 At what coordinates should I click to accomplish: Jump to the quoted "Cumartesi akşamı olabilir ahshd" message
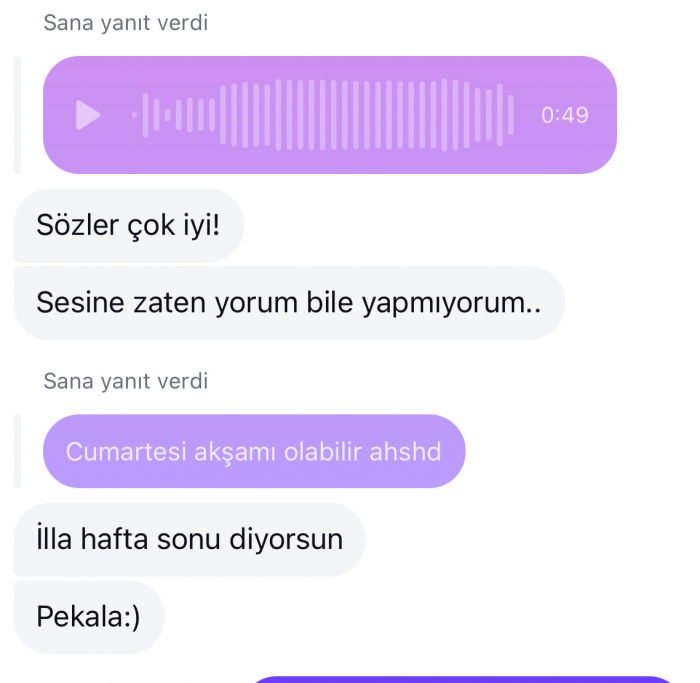pyautogui.click(x=254, y=451)
